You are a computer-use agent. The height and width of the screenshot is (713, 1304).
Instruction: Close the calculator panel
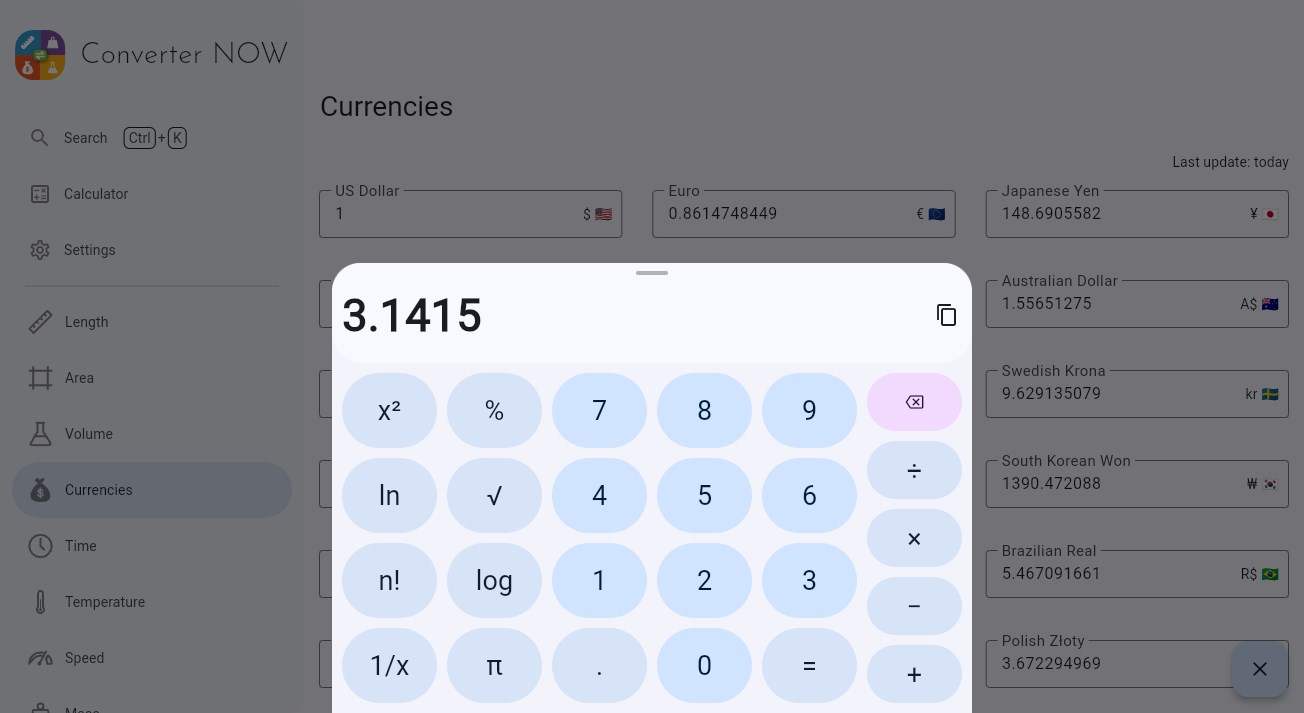pyautogui.click(x=1259, y=669)
